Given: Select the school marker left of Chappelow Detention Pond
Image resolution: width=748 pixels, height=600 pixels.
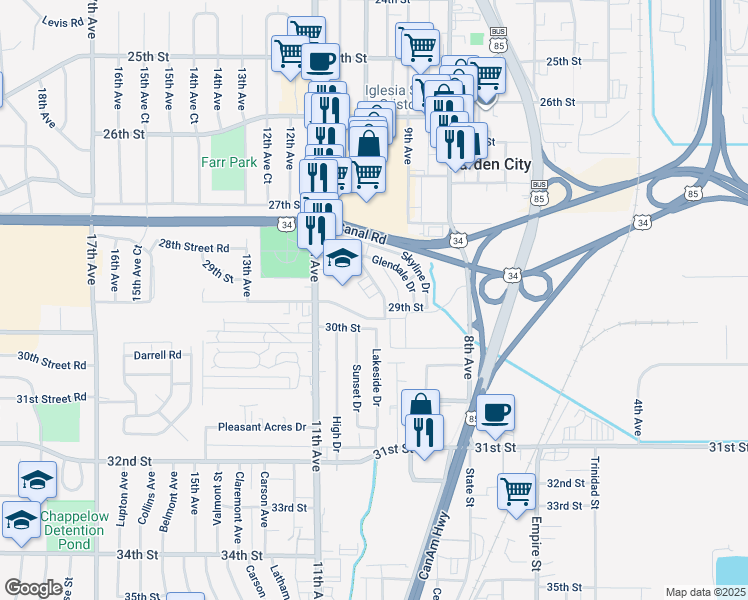Looking at the screenshot, I should click(21, 521).
